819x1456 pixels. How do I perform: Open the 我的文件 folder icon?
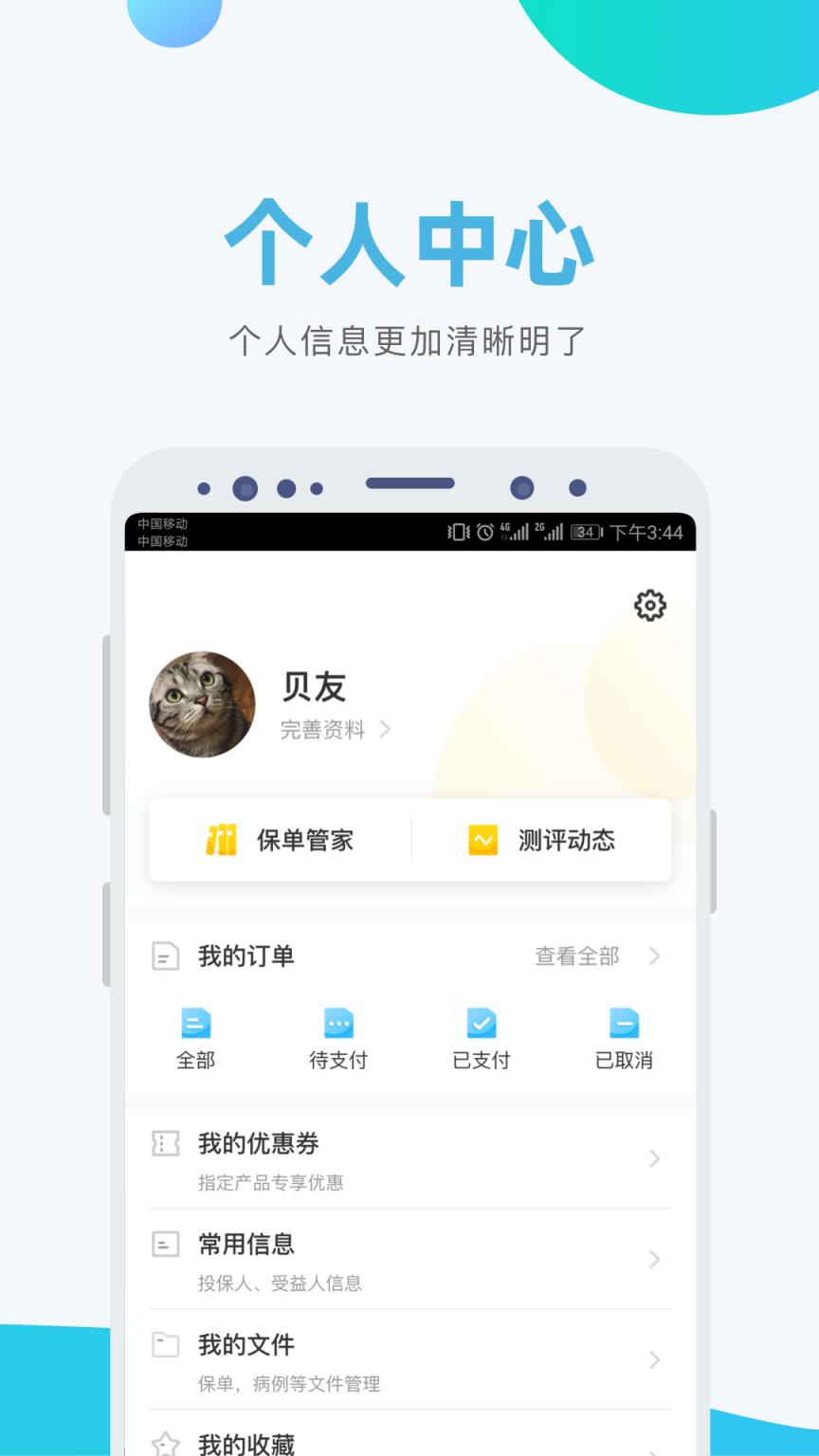(x=166, y=1345)
